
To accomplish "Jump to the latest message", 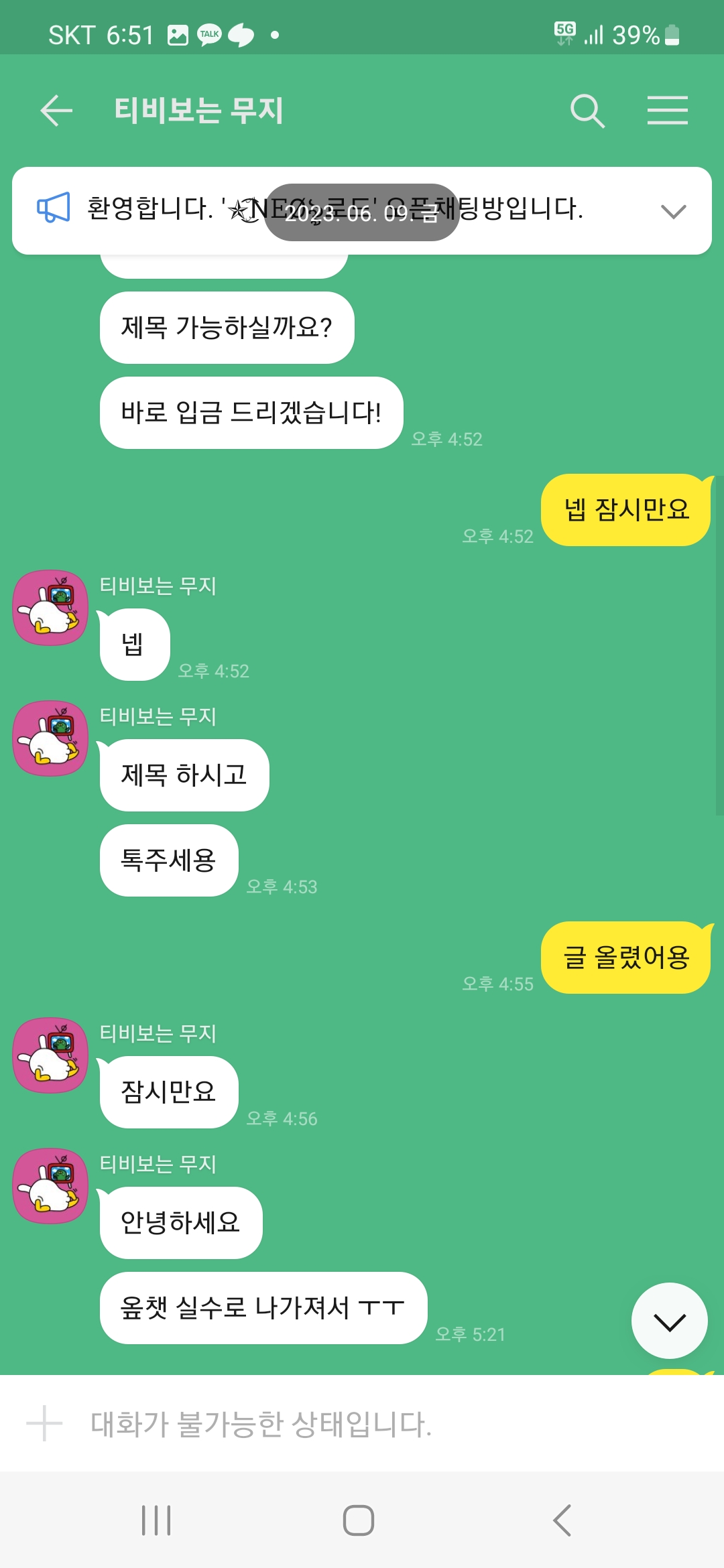I will (x=669, y=1322).
